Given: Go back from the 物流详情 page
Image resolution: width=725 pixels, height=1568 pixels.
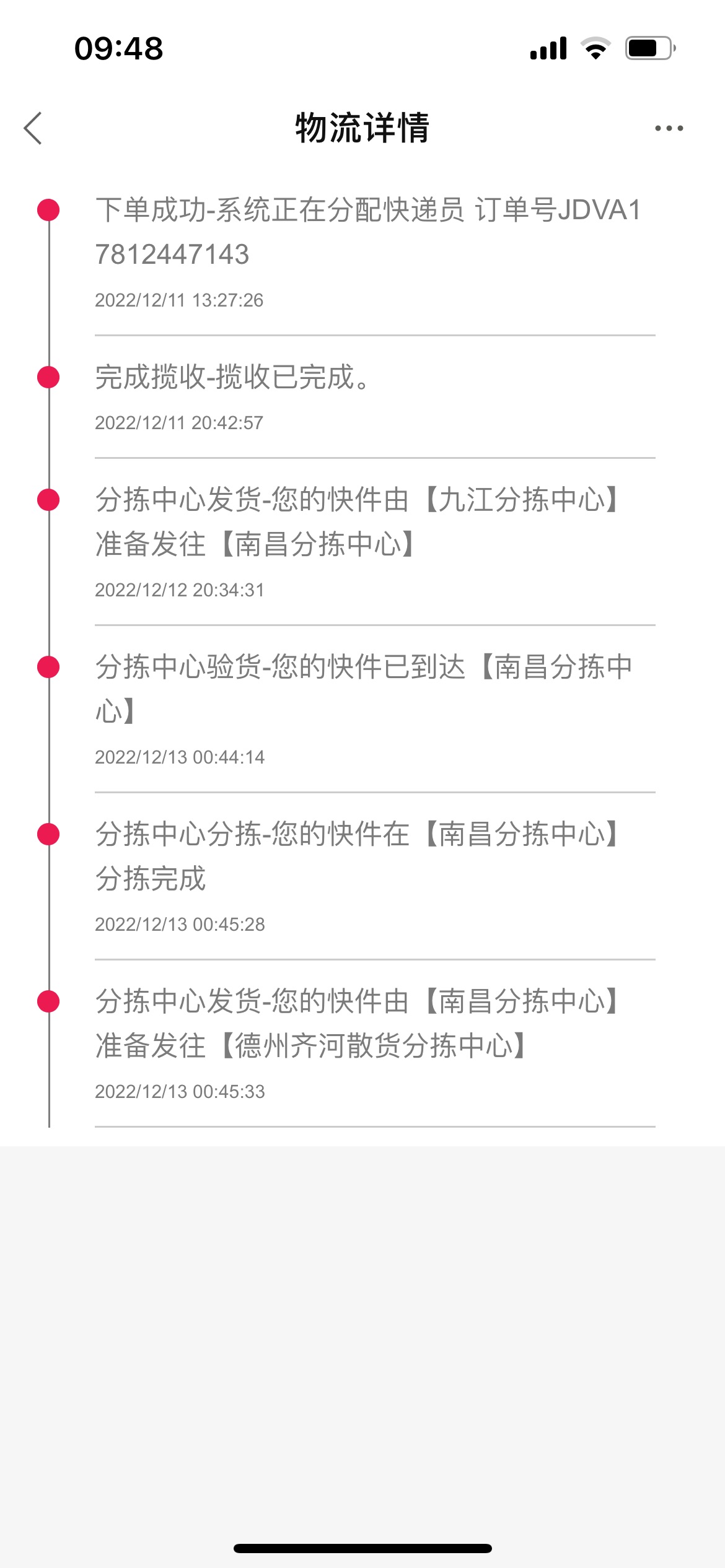Looking at the screenshot, I should [x=33, y=128].
